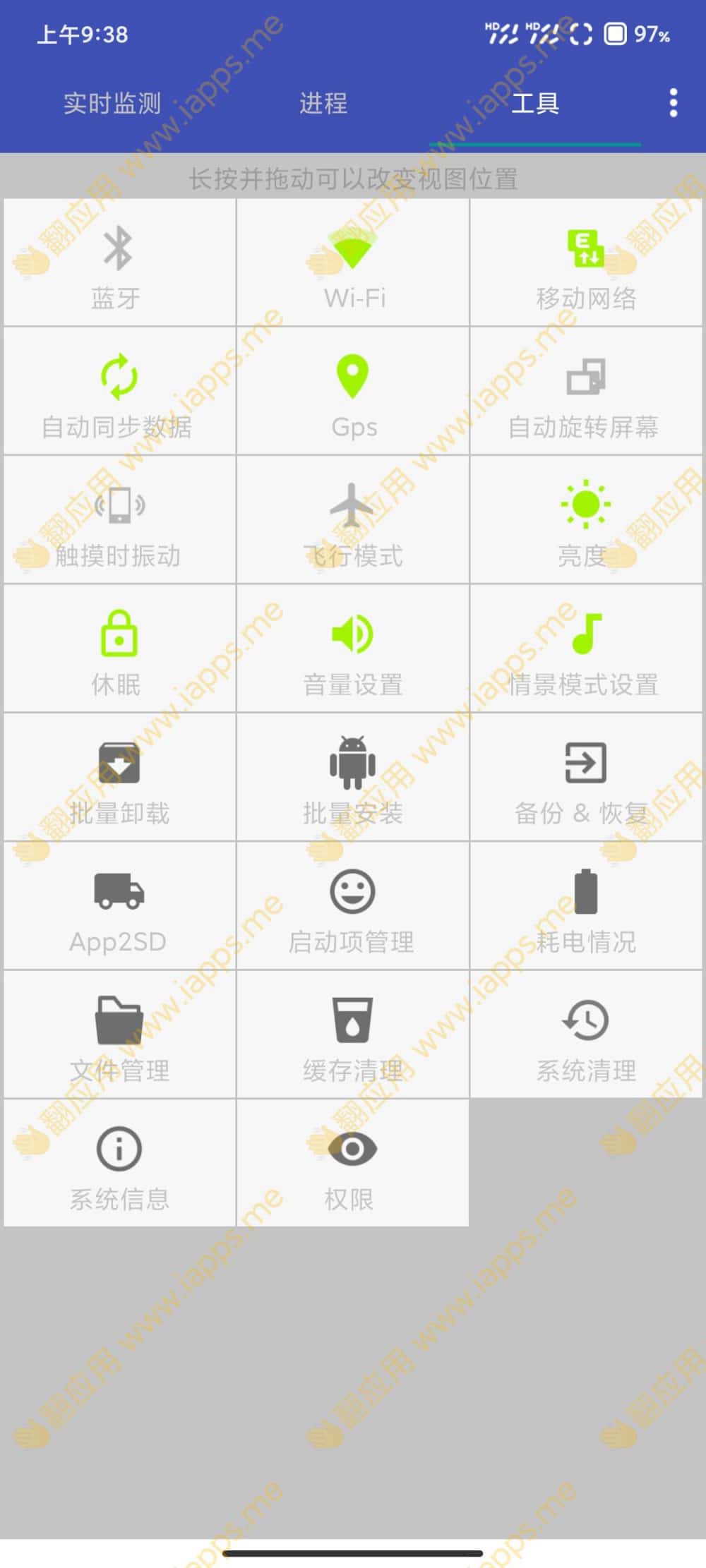The height and width of the screenshot is (1568, 706).
Task: Open 音量设置 volume settings
Action: click(x=353, y=649)
